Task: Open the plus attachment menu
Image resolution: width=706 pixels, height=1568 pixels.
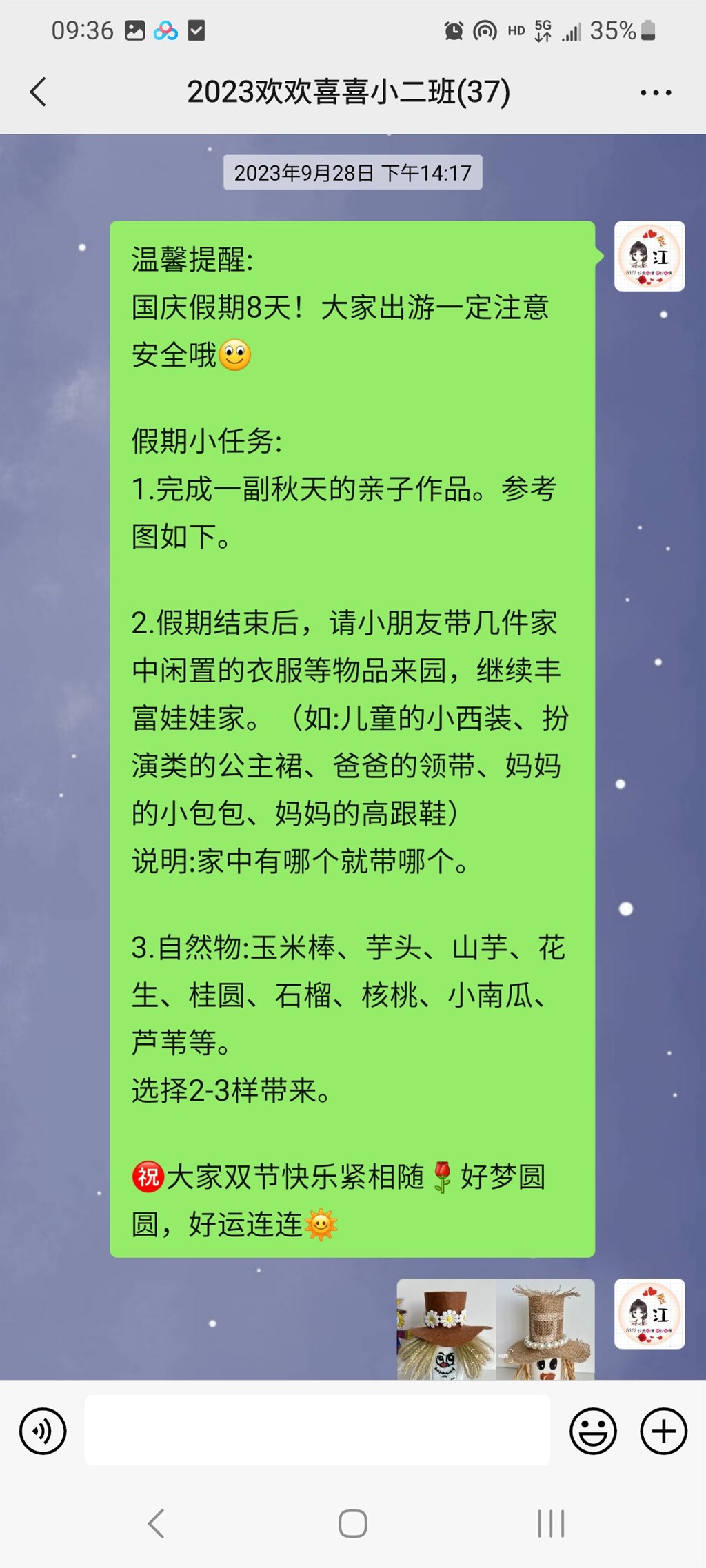Action: point(663,1432)
